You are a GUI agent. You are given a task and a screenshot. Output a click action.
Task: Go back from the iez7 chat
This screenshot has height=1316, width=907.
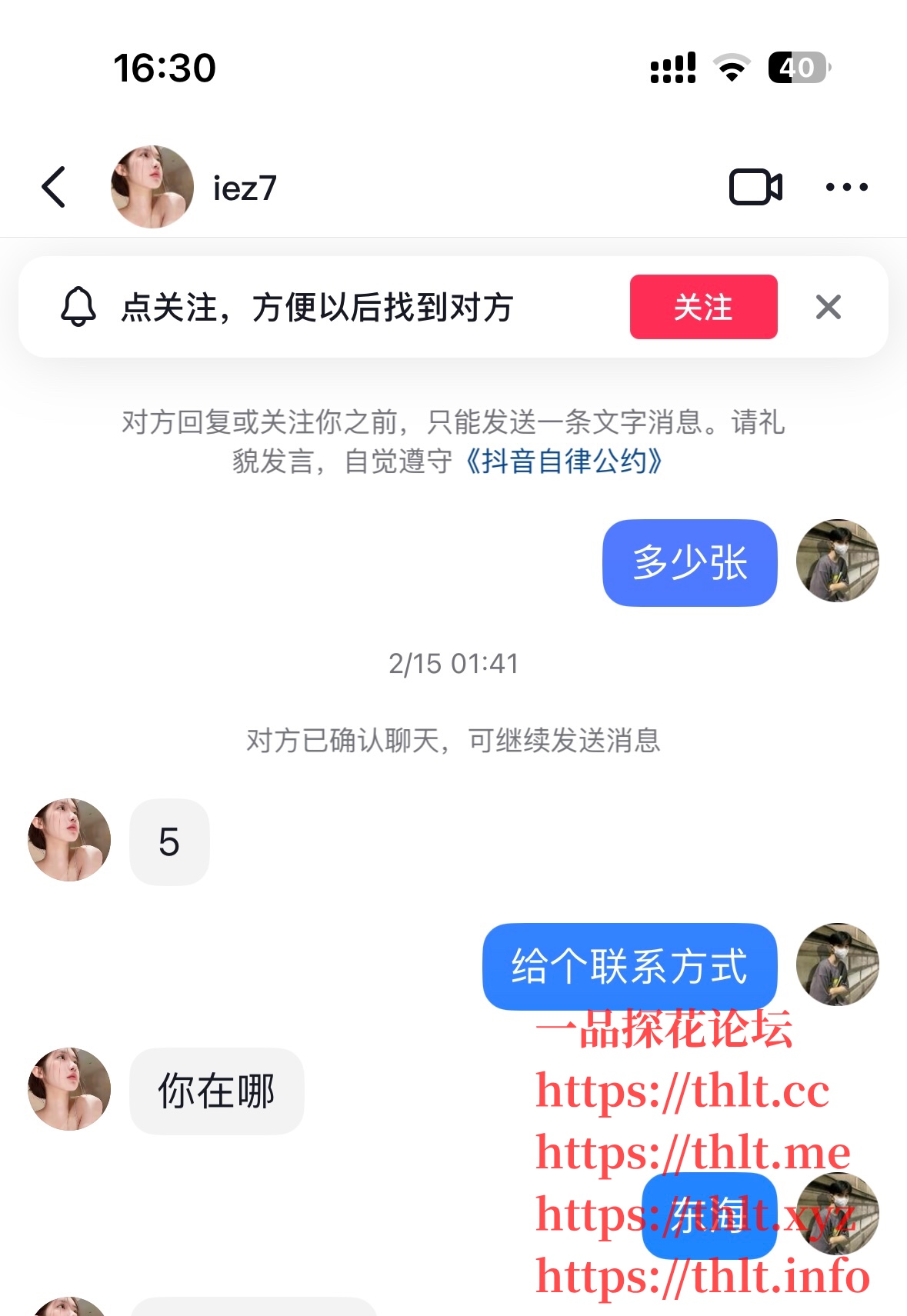[54, 187]
